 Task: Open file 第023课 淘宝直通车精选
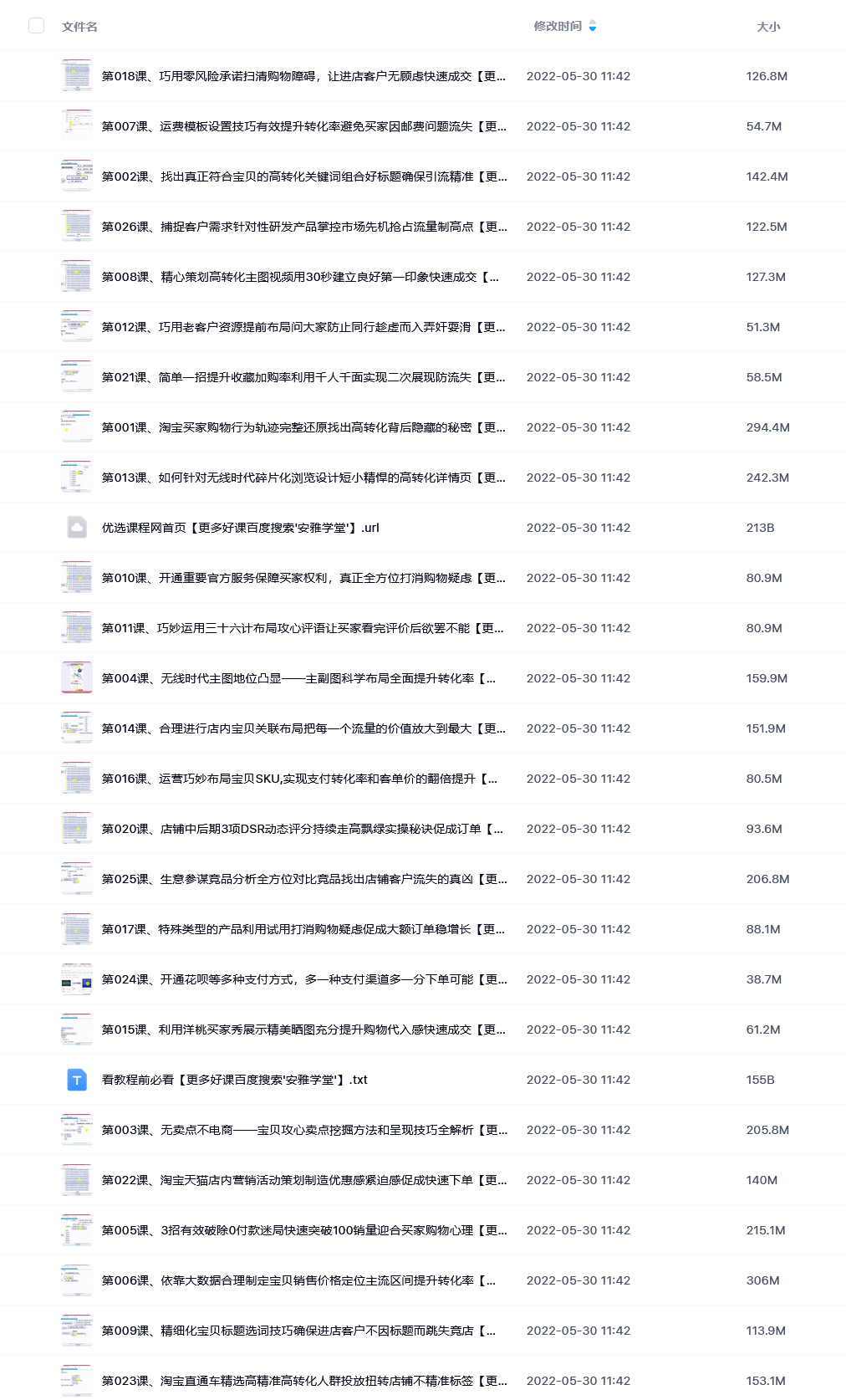tap(304, 1381)
